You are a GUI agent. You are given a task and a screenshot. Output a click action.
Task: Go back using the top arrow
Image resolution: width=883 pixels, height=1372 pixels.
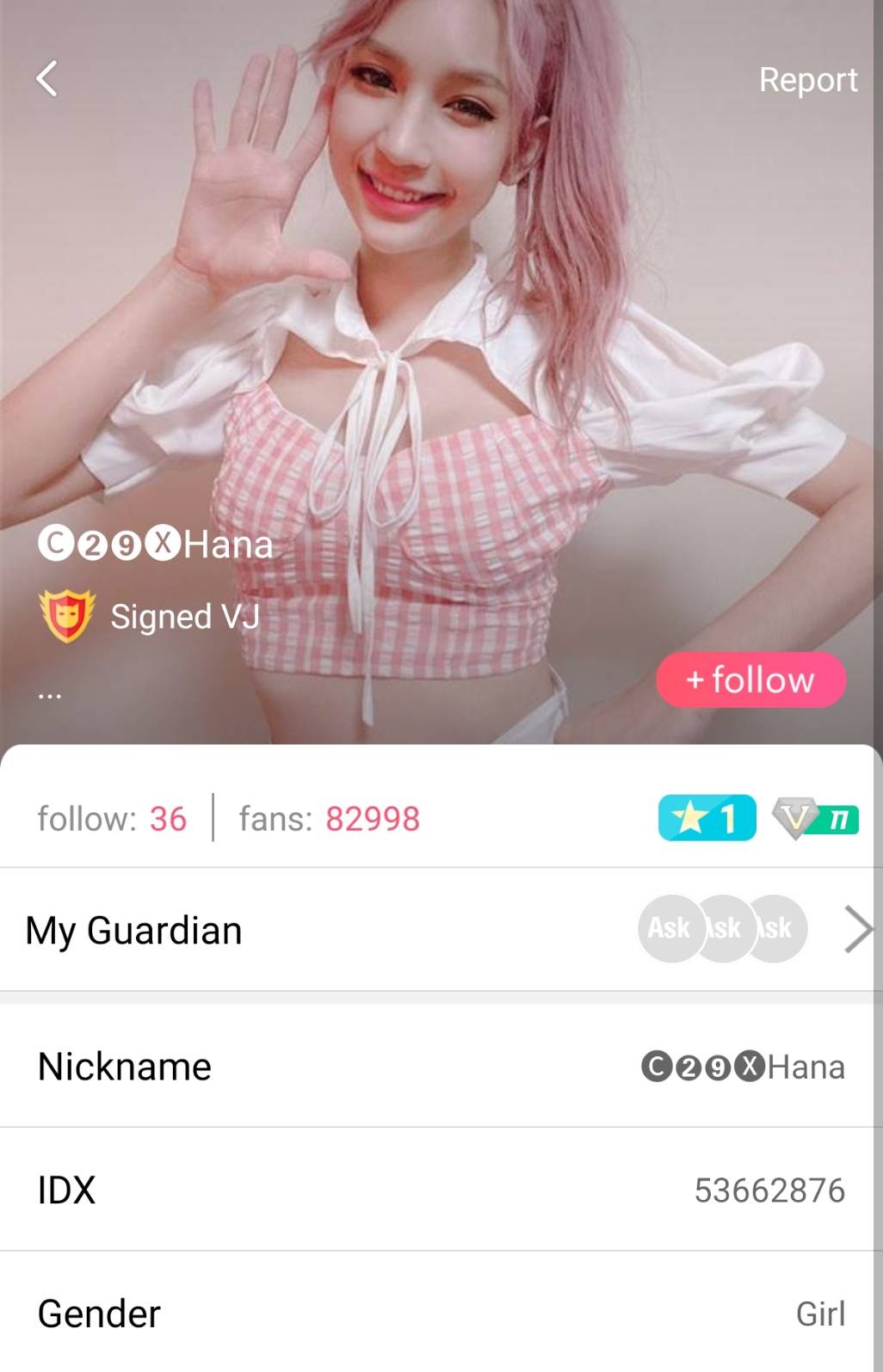(x=47, y=79)
